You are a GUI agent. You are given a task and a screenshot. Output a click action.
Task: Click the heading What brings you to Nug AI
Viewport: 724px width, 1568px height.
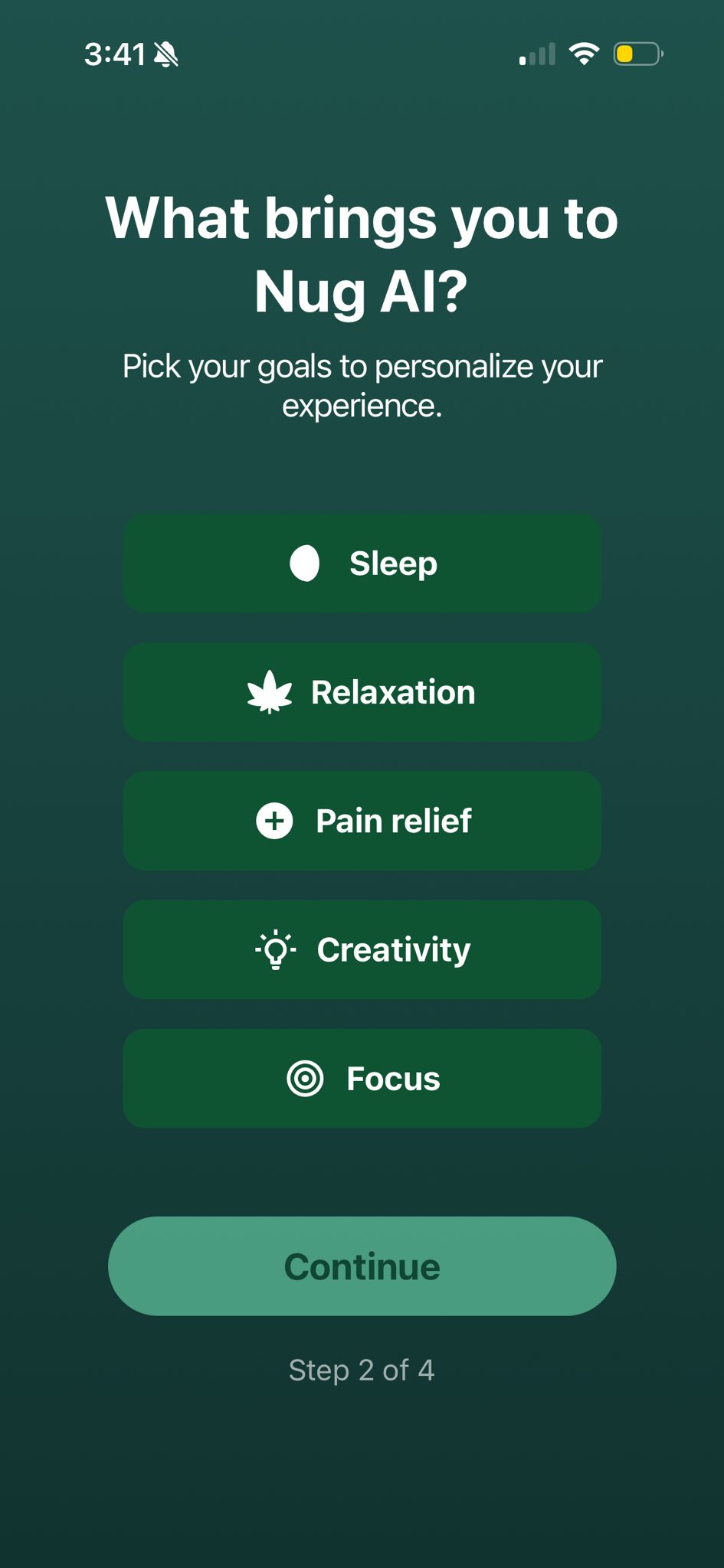(362, 253)
